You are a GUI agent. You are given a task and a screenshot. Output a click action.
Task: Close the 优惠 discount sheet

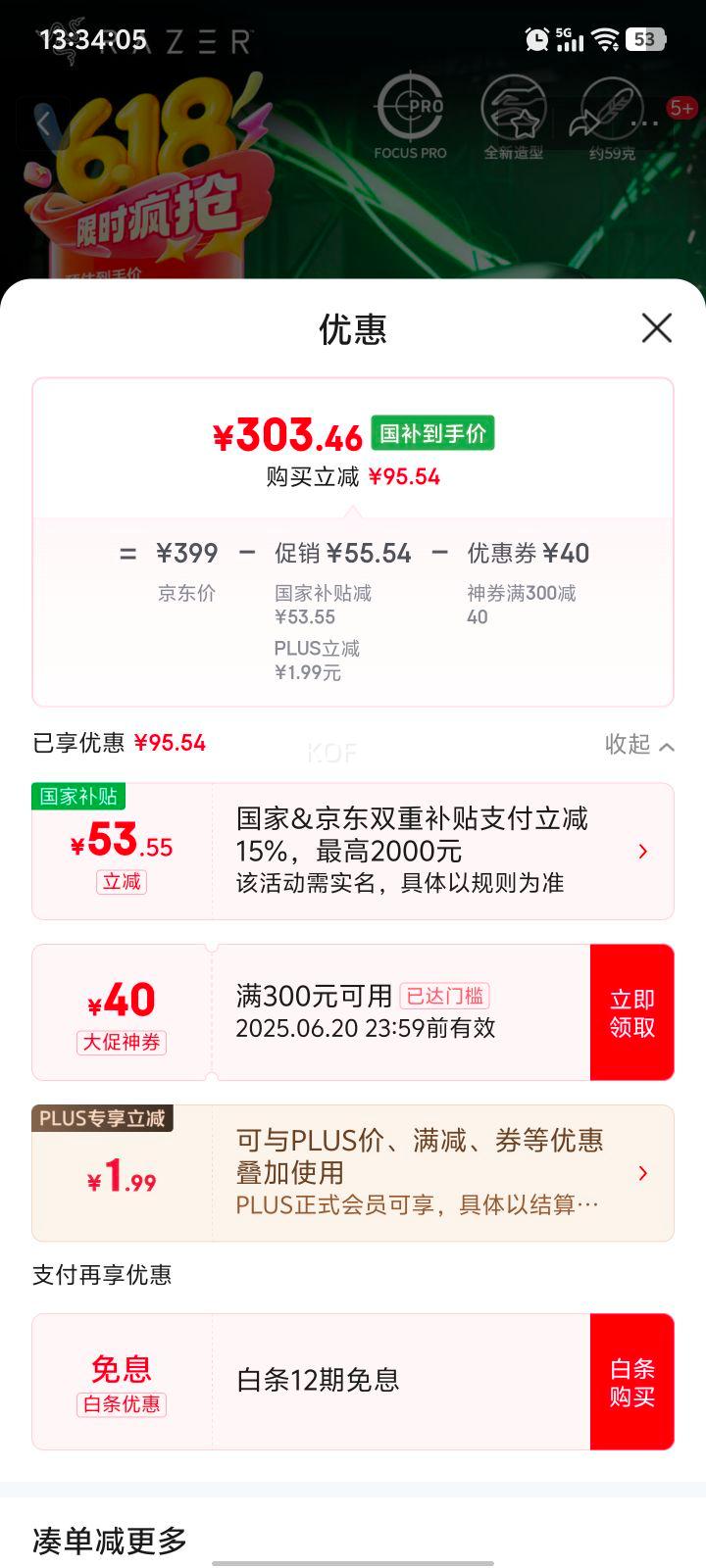point(656,328)
